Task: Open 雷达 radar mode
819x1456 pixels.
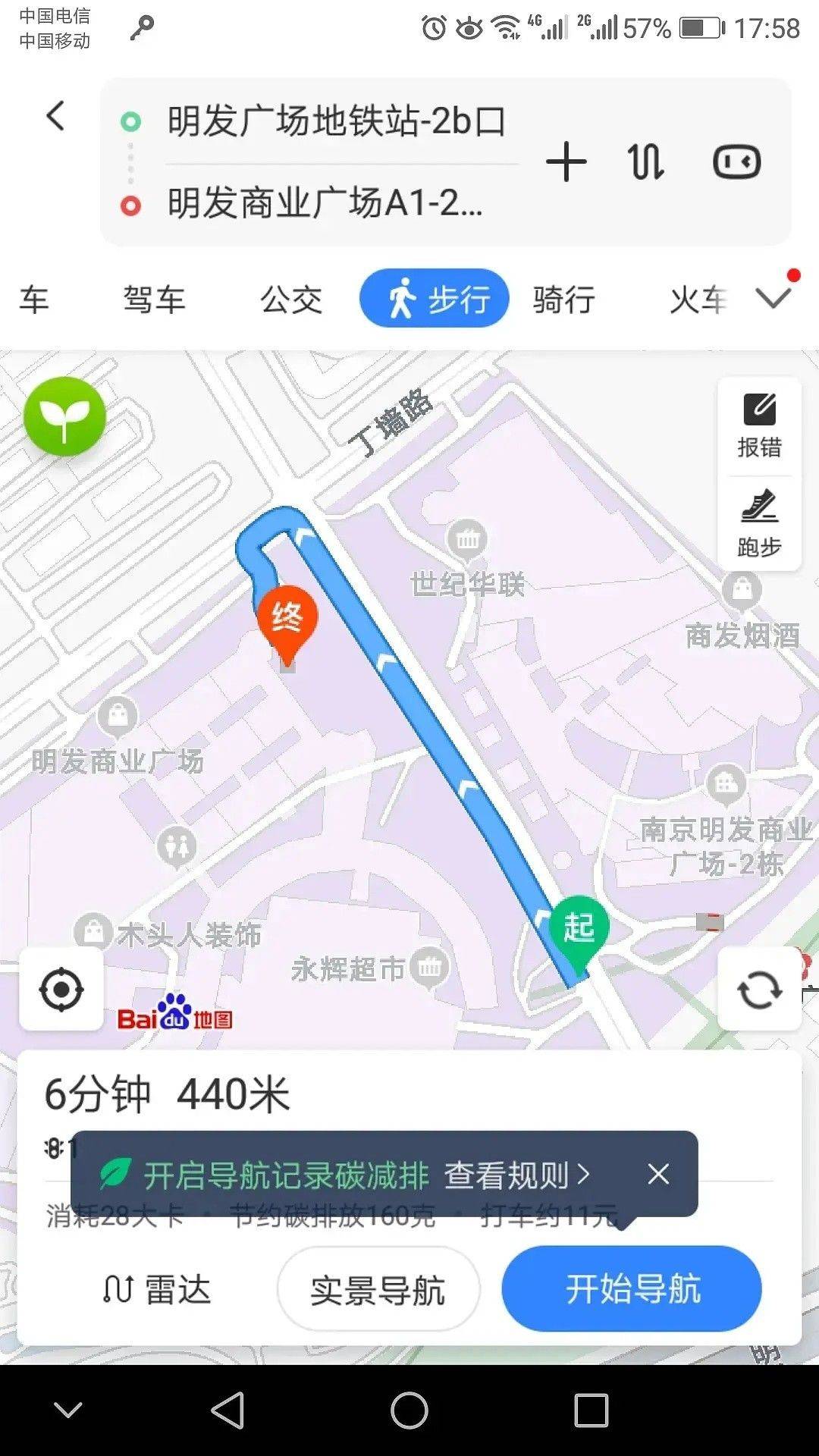Action: pyautogui.click(x=157, y=1289)
